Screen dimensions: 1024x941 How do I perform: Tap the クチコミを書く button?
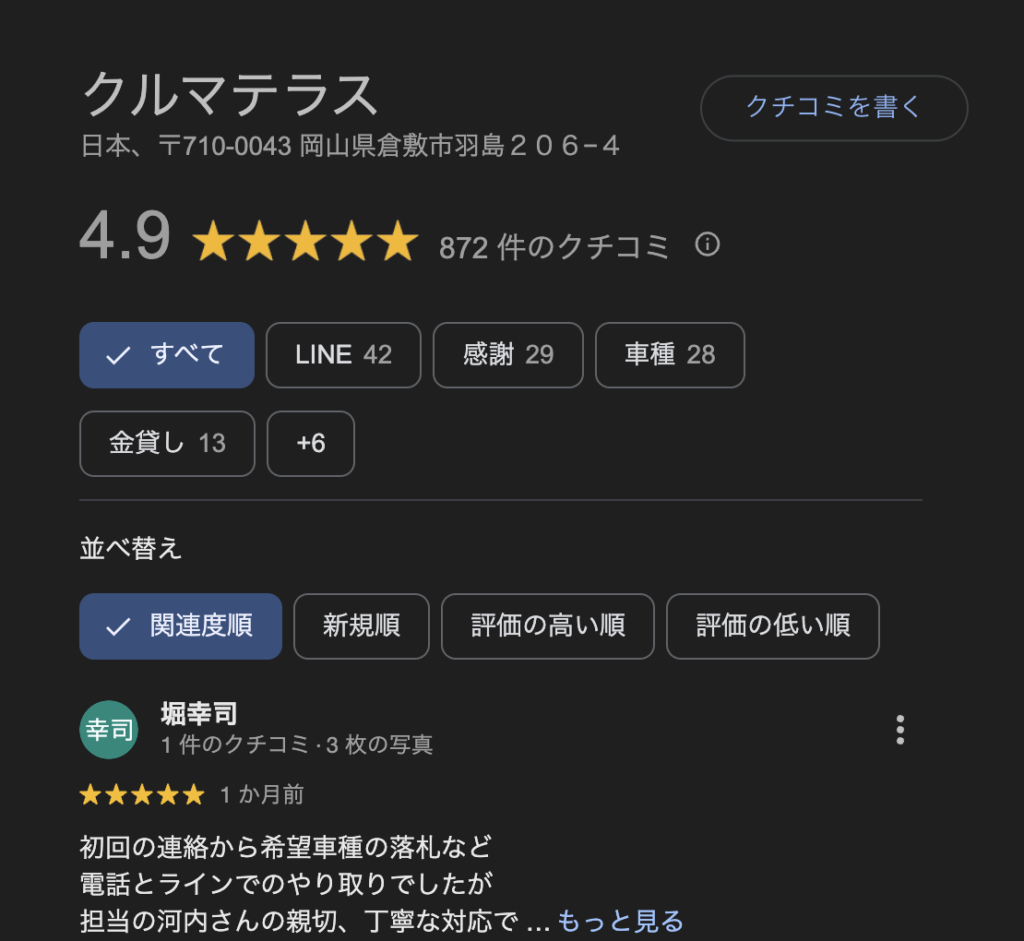click(833, 107)
